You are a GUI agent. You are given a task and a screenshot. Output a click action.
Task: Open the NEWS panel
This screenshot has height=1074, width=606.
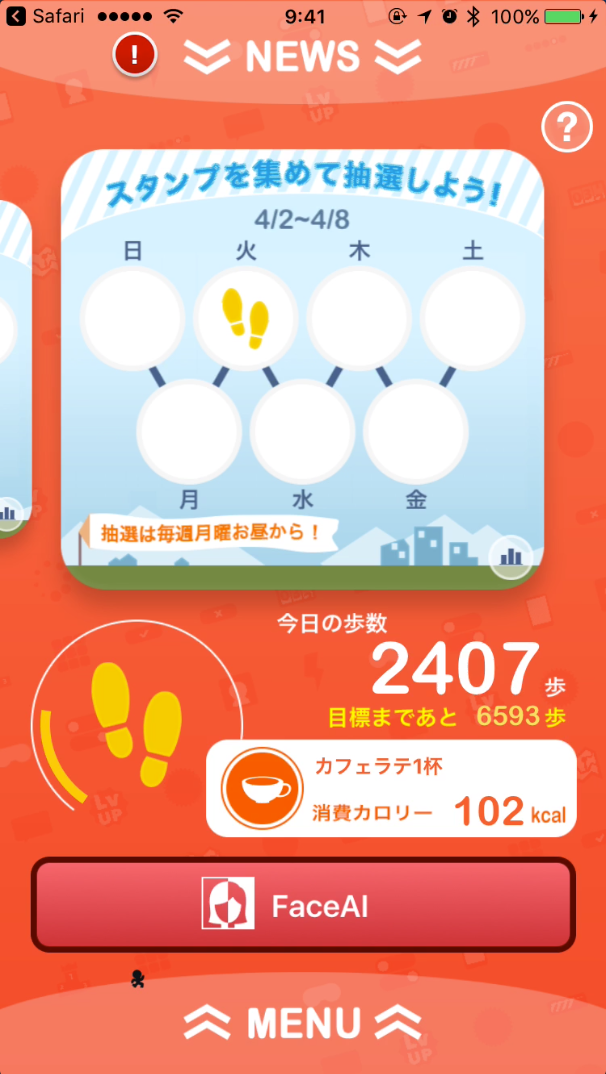click(302, 56)
